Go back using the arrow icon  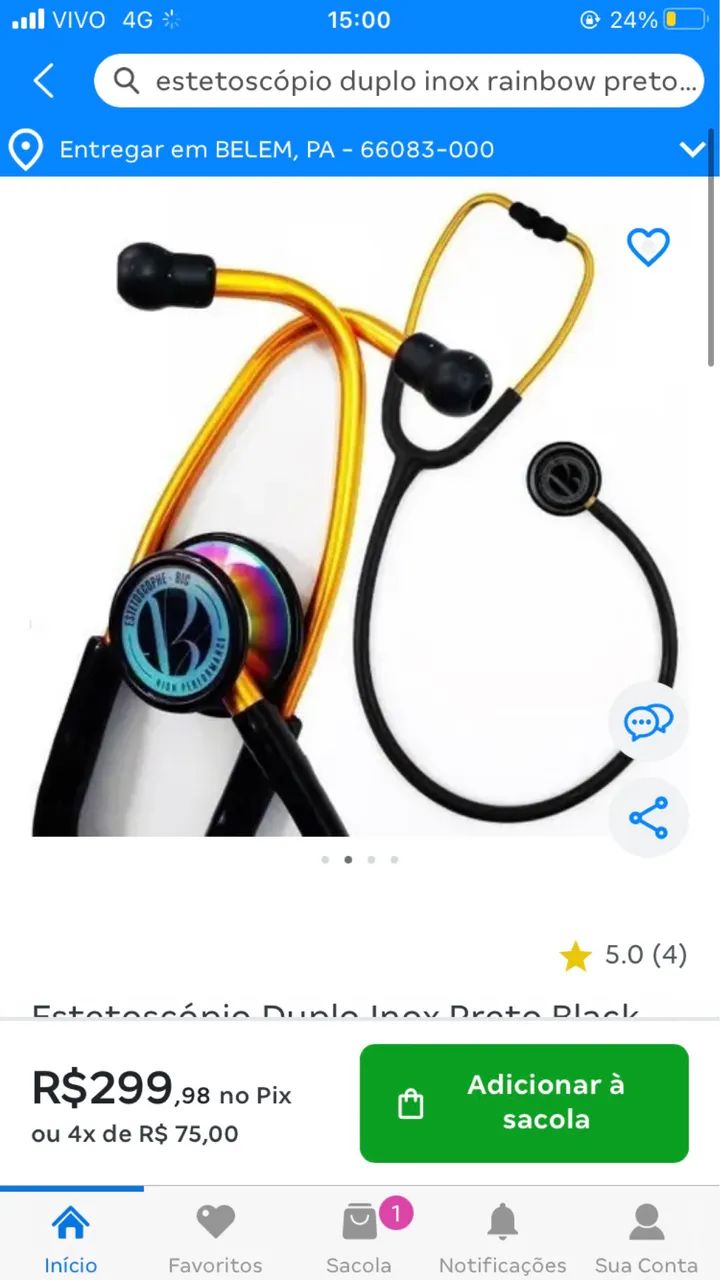43,81
